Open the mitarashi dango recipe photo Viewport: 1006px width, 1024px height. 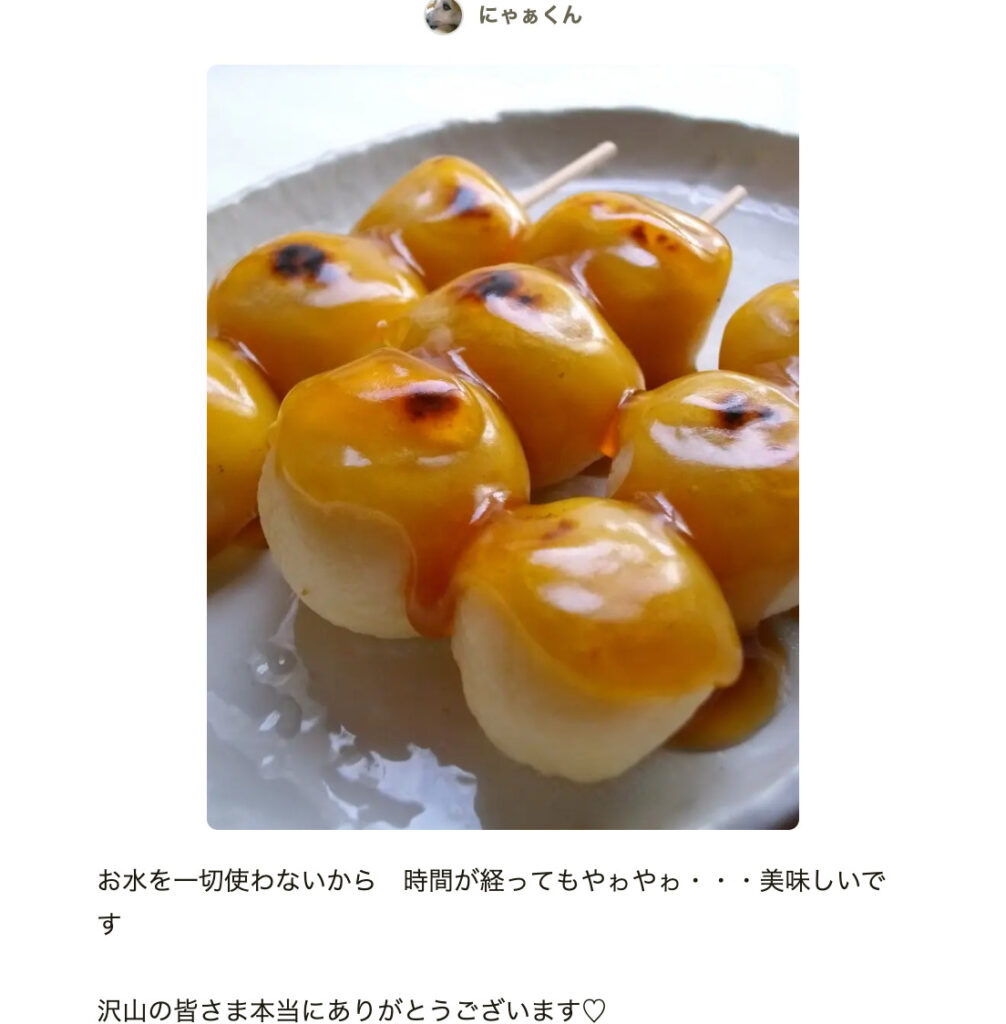(502, 447)
